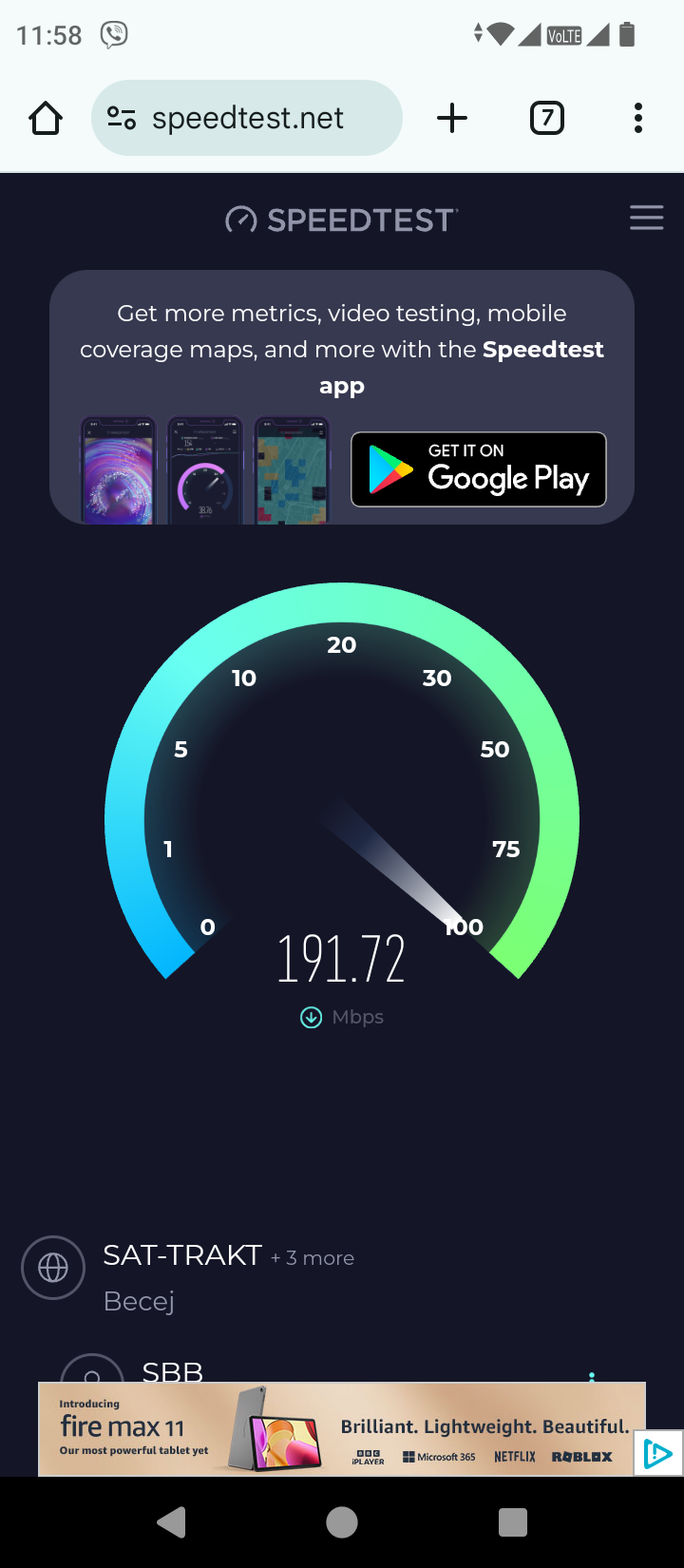This screenshot has width=684, height=1568.
Task: Open the browser overflow menu
Action: [637, 119]
